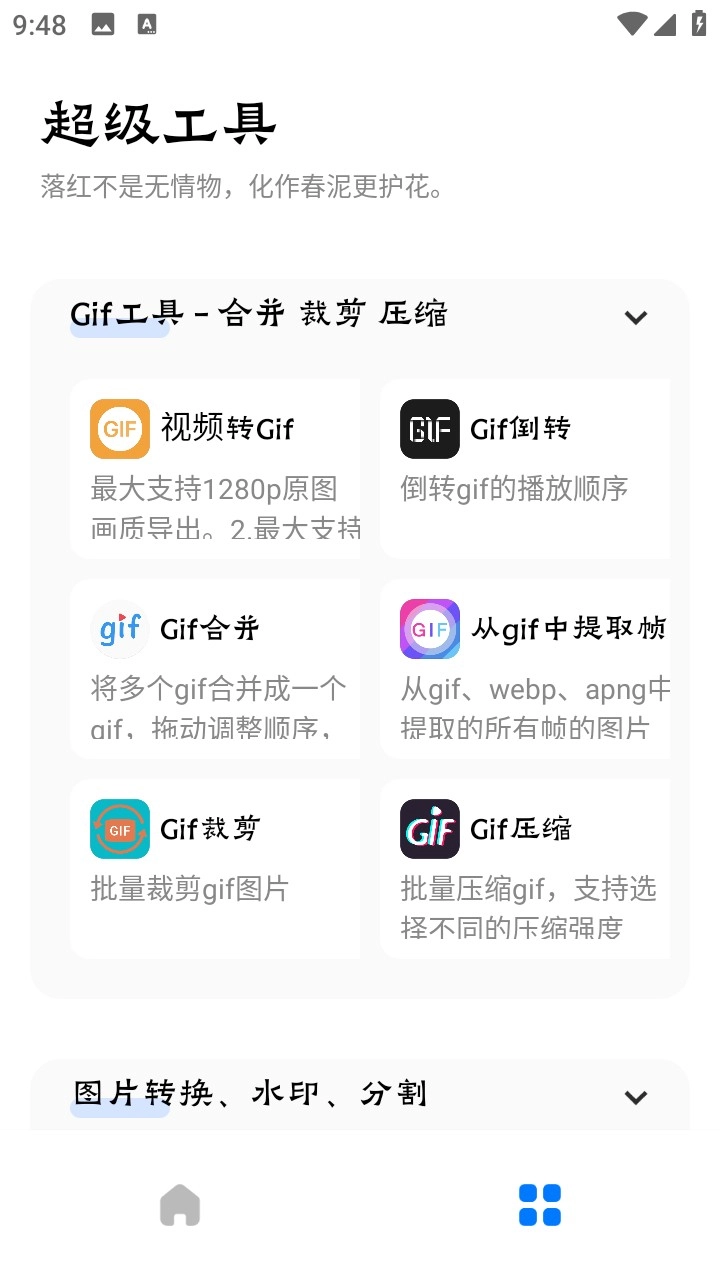Select the Gif裁剪 teal icon
This screenshot has width=720, height=1280.
coord(120,829)
